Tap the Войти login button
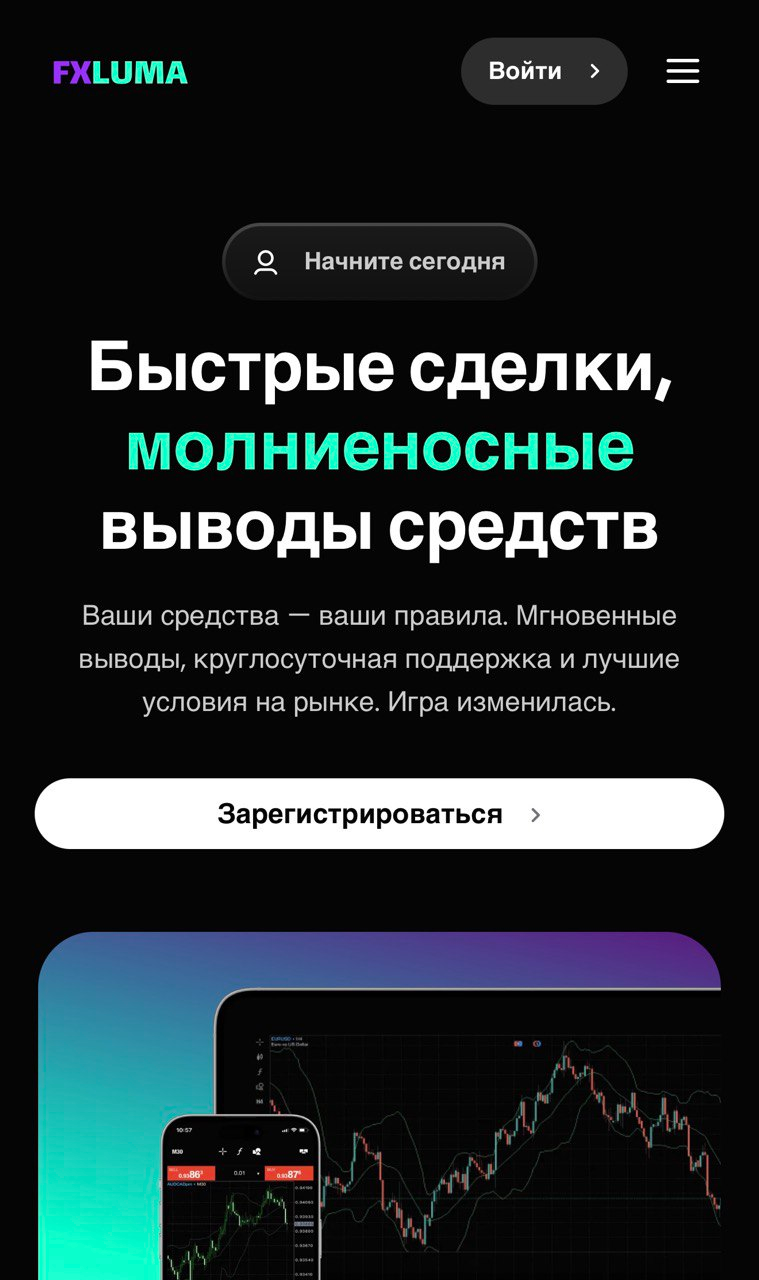Screen dimensions: 759x1280 [x=543, y=71]
